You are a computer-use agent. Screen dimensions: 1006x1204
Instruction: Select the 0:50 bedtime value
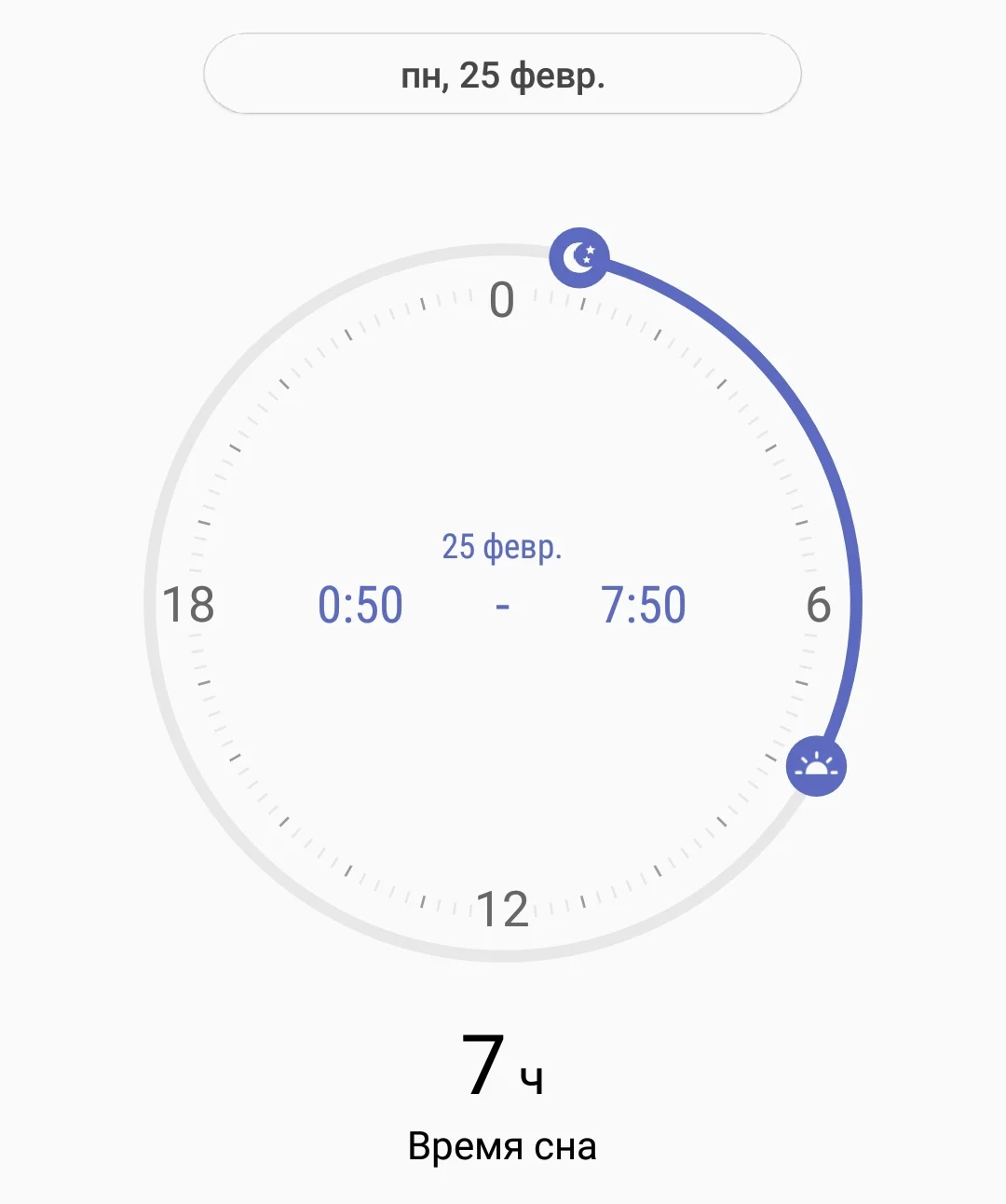pyautogui.click(x=360, y=604)
